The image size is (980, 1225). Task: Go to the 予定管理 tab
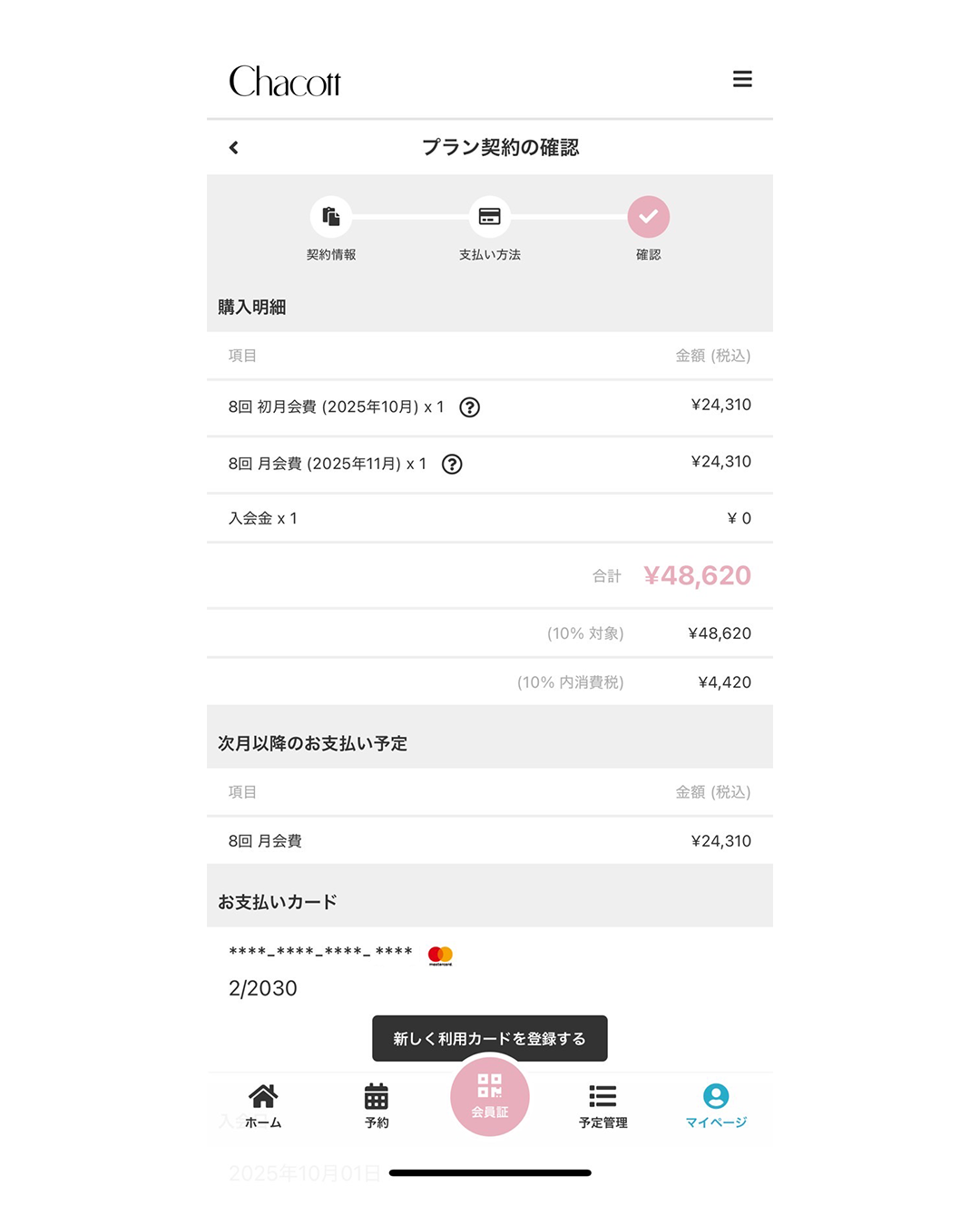click(x=603, y=1106)
